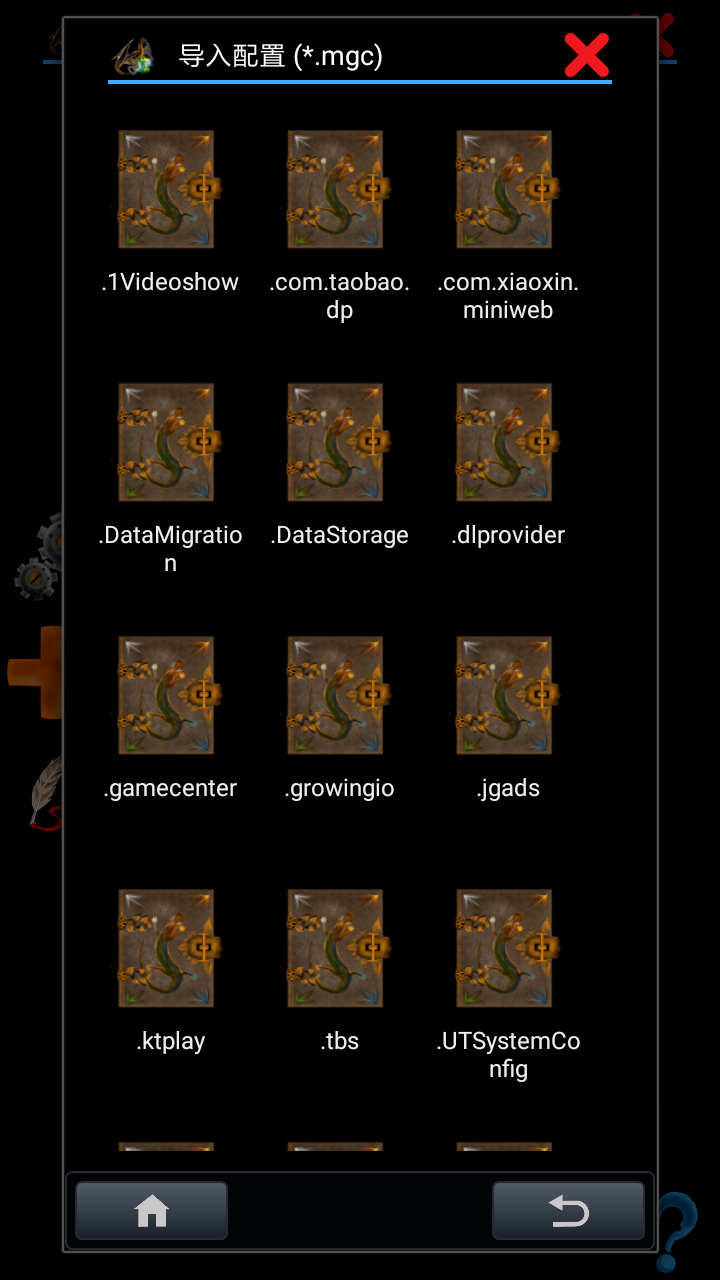720x1280 pixels.
Task: Close the import config dialog
Action: (586, 56)
